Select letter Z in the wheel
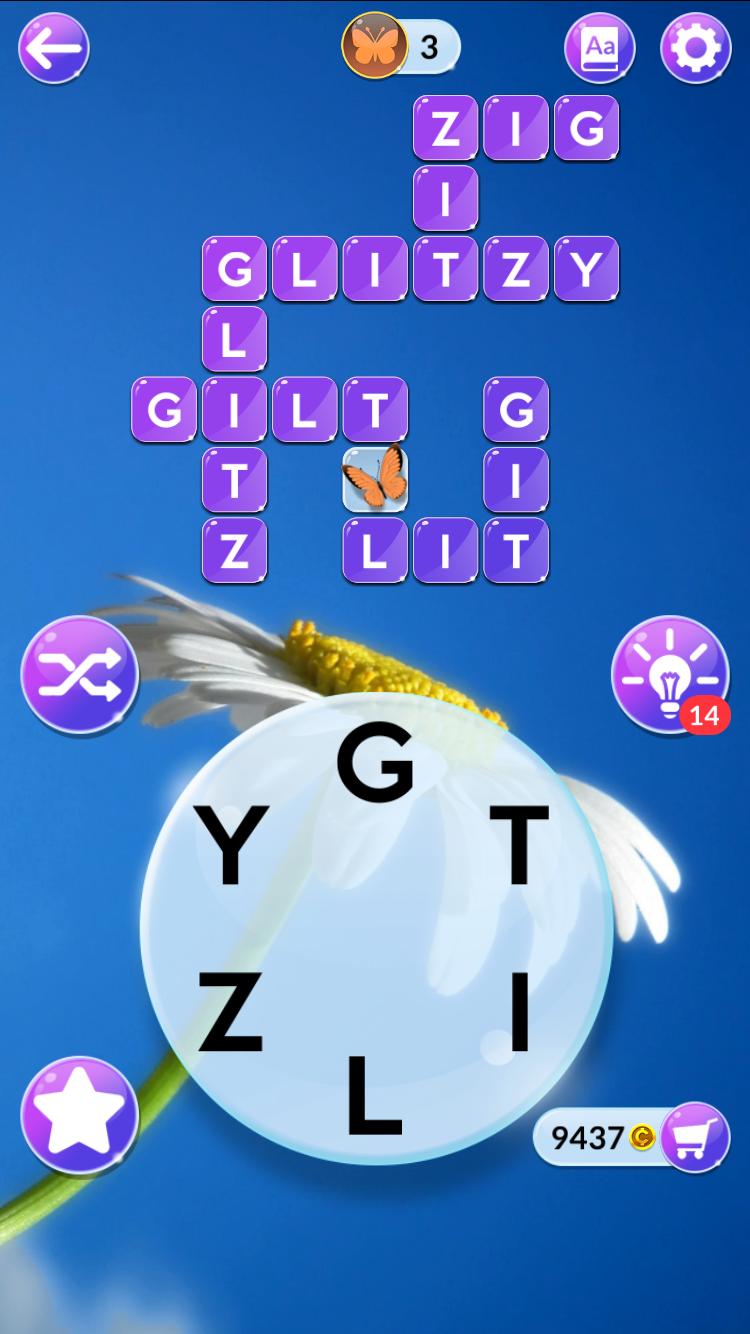Viewport: 750px width, 1334px height. (x=230, y=1012)
